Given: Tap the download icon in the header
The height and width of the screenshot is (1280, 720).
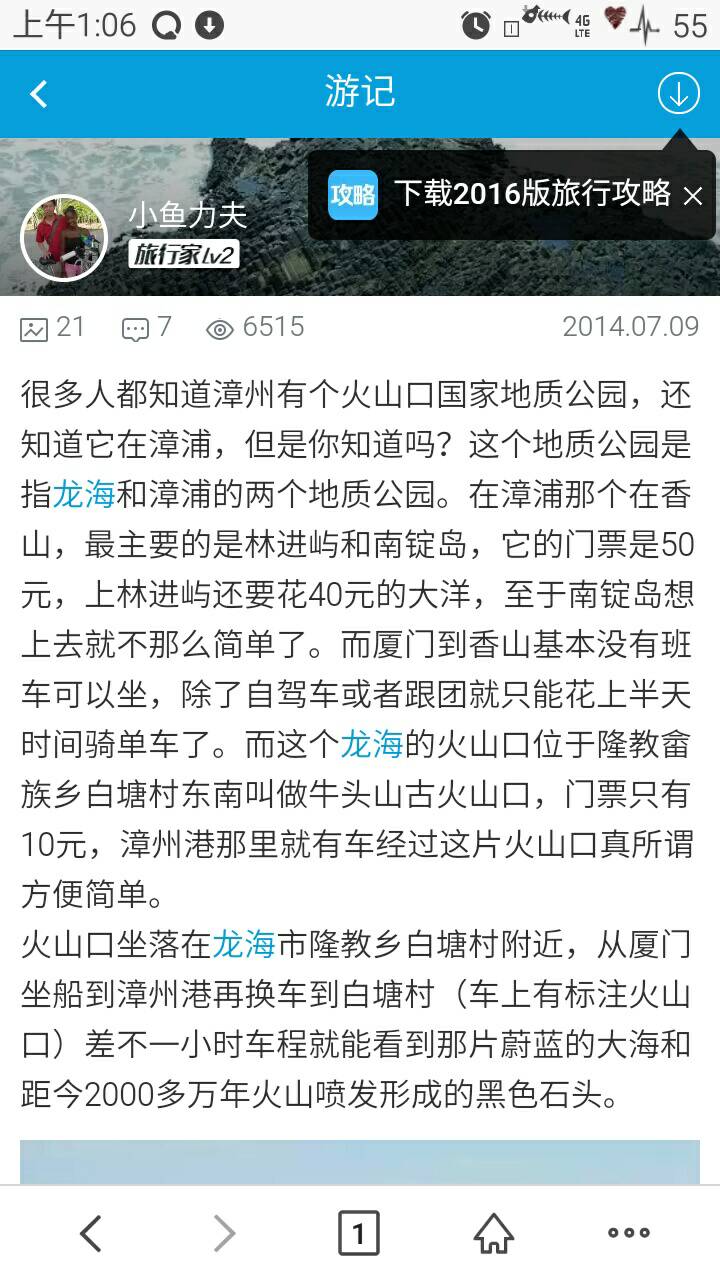Looking at the screenshot, I should pyautogui.click(x=678, y=94).
